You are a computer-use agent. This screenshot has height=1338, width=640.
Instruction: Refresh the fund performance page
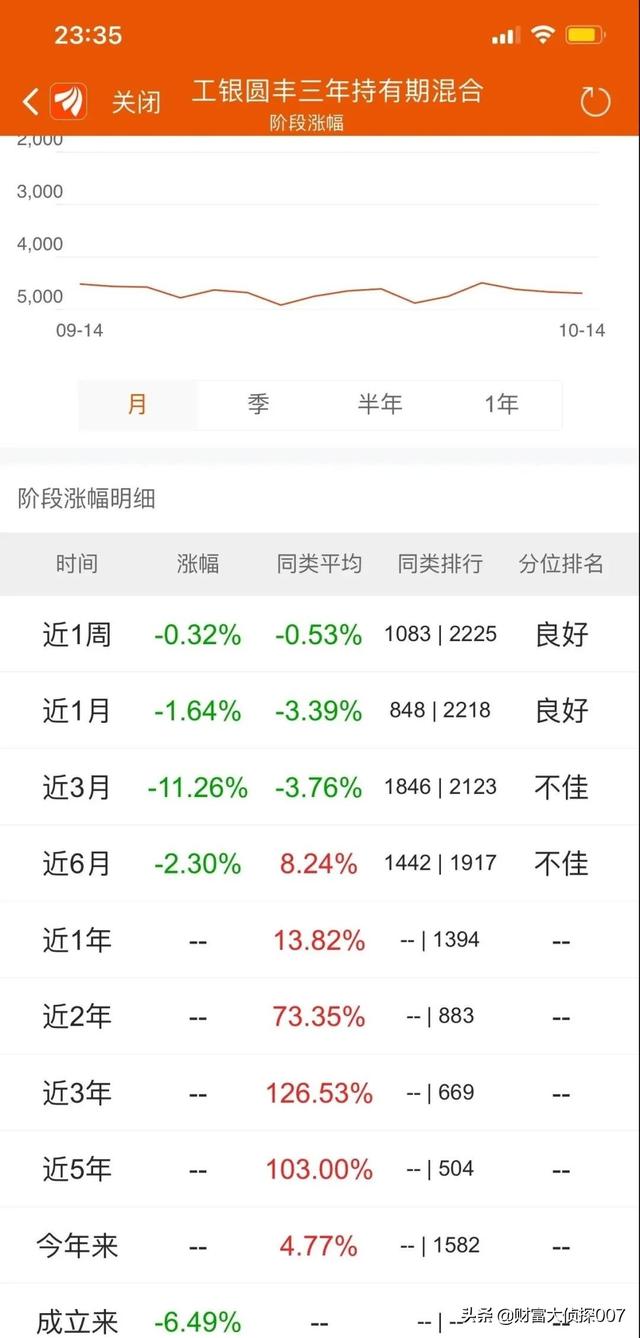coord(595,101)
